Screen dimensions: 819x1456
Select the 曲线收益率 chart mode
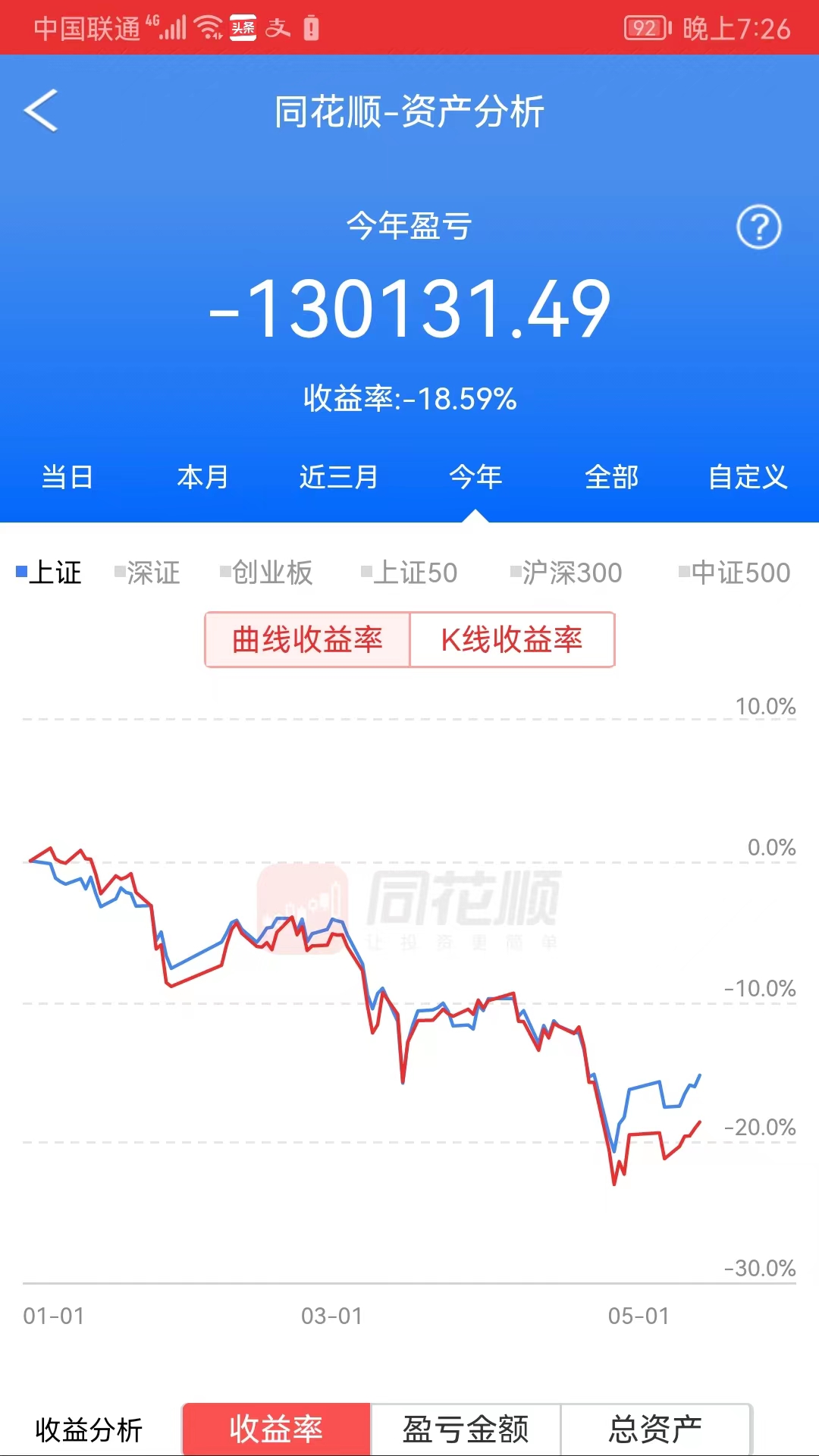click(x=307, y=640)
